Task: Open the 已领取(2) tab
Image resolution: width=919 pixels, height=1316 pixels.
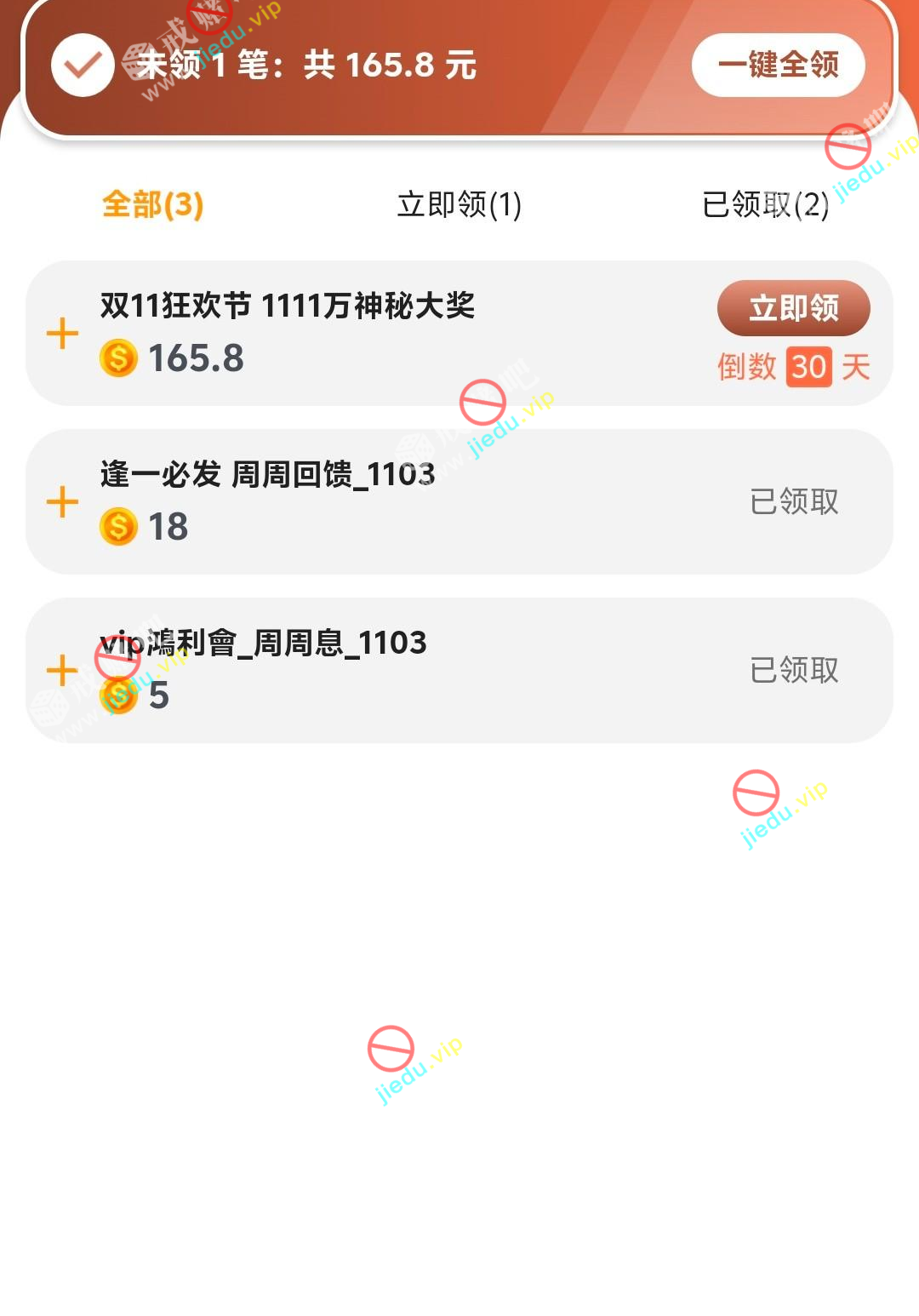Action: [x=765, y=205]
